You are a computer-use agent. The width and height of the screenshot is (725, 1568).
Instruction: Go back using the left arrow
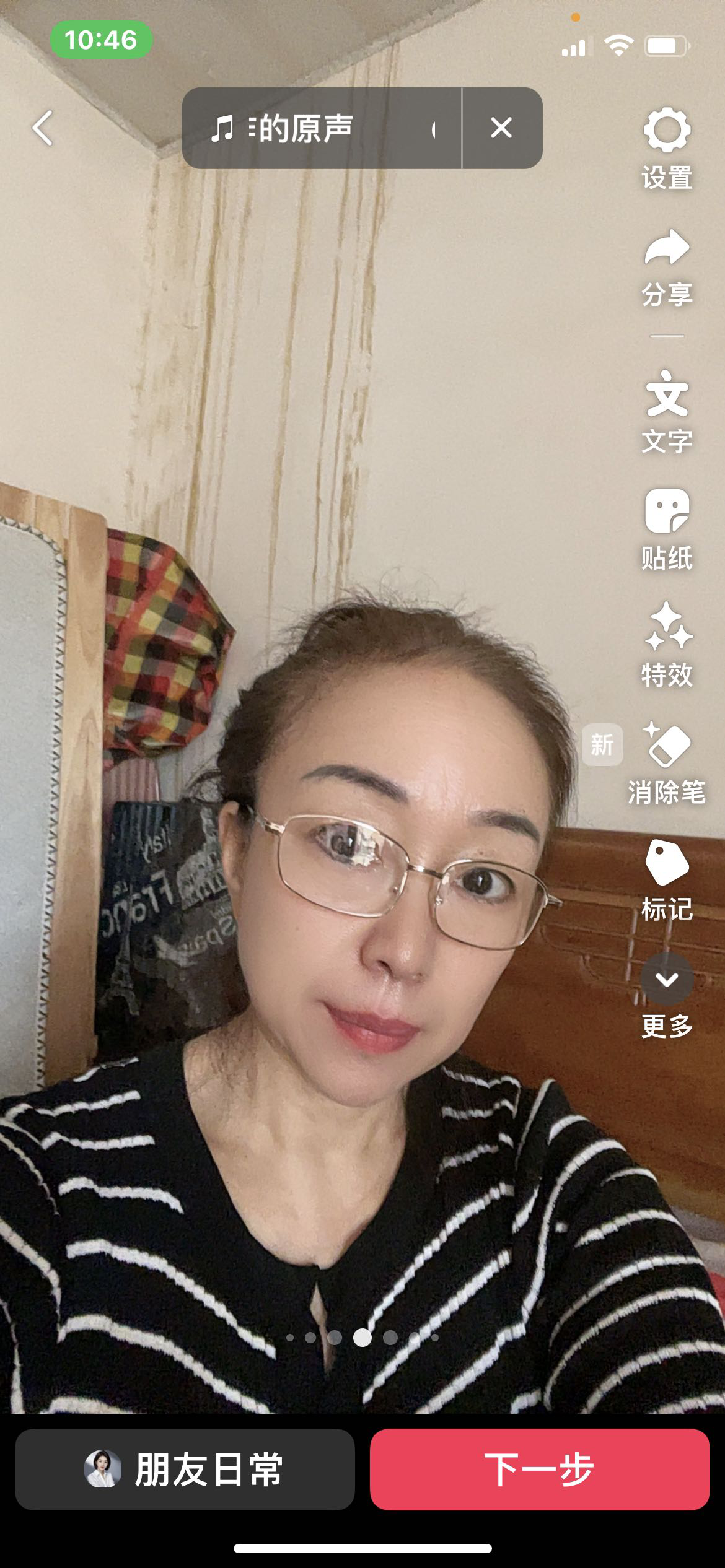(43, 128)
